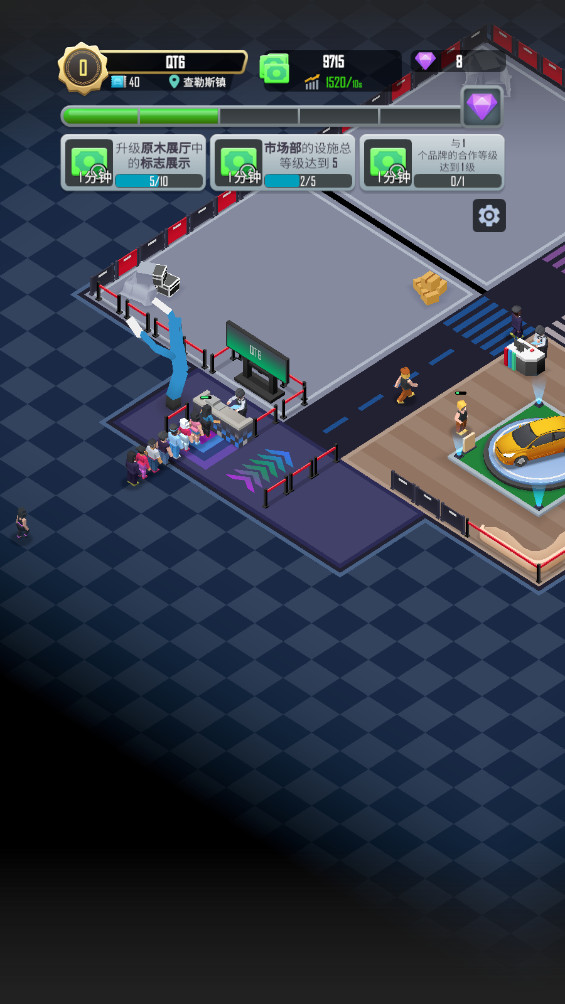The height and width of the screenshot is (1004, 565).
Task: Tap the gem reward at progress bar end
Action: pyautogui.click(x=481, y=106)
